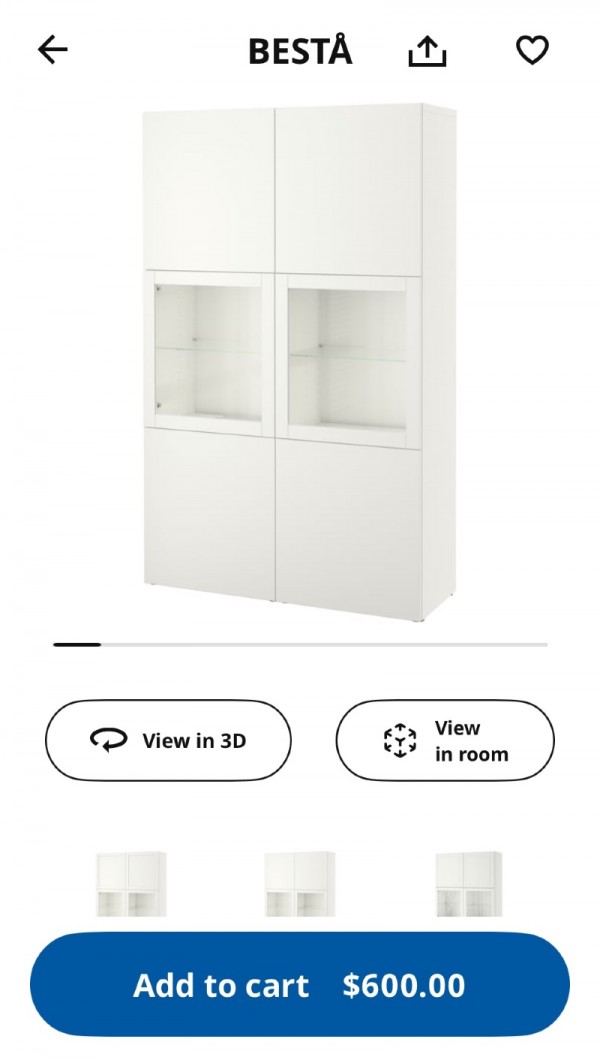
Task: Share the BESTÅ product
Action: (427, 51)
